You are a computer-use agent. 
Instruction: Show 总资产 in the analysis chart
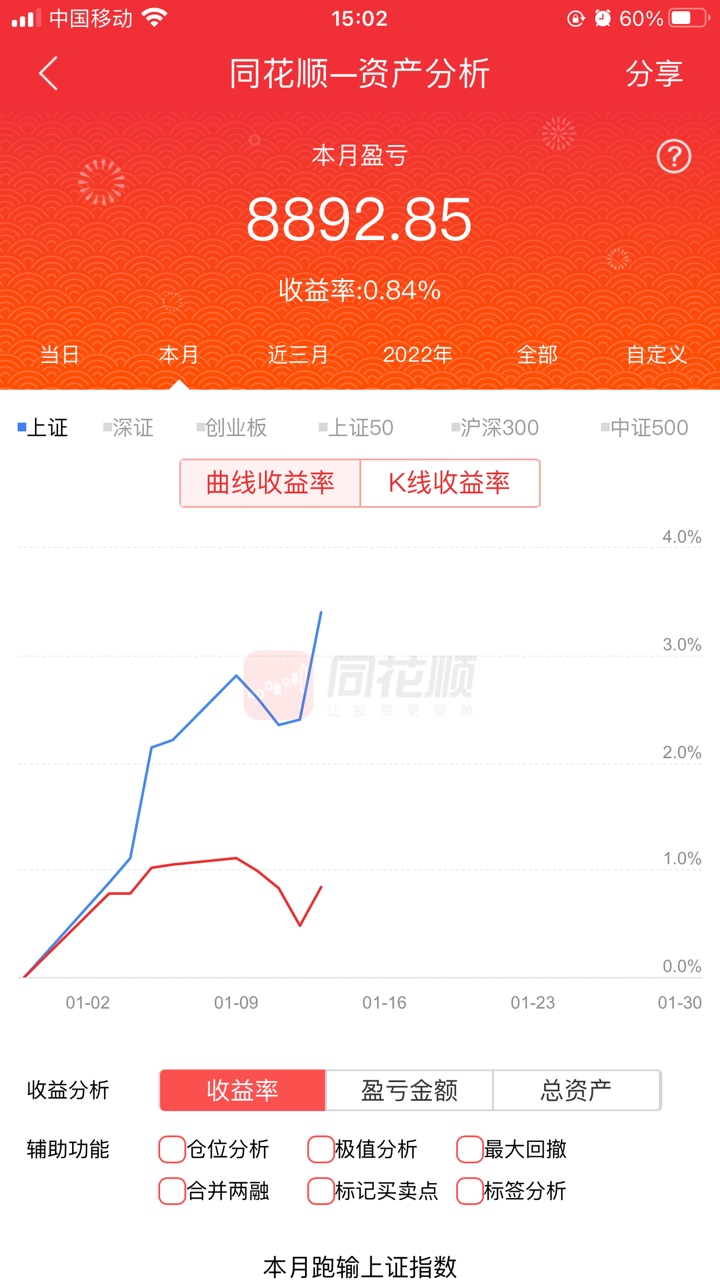tap(576, 1090)
